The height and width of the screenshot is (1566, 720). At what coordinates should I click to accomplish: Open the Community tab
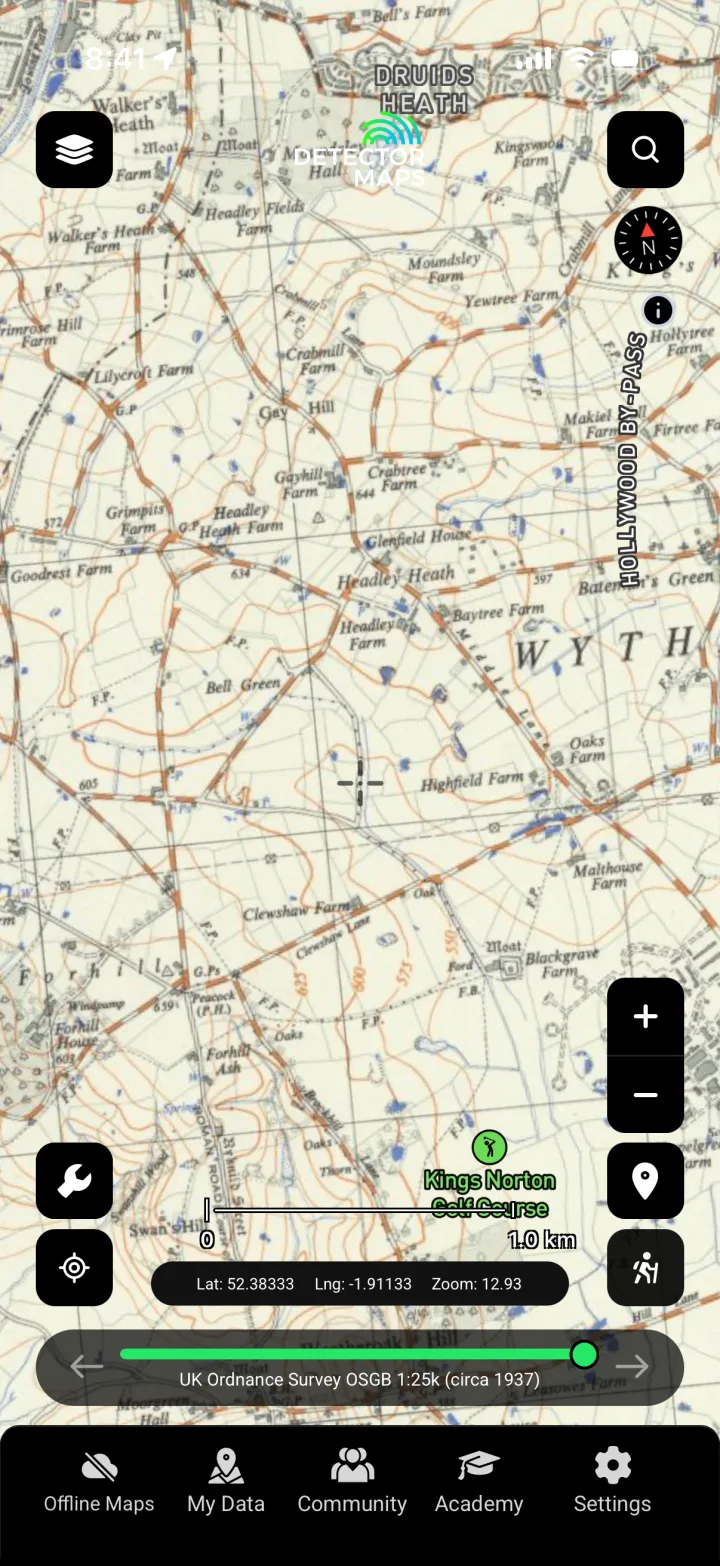(x=352, y=1482)
